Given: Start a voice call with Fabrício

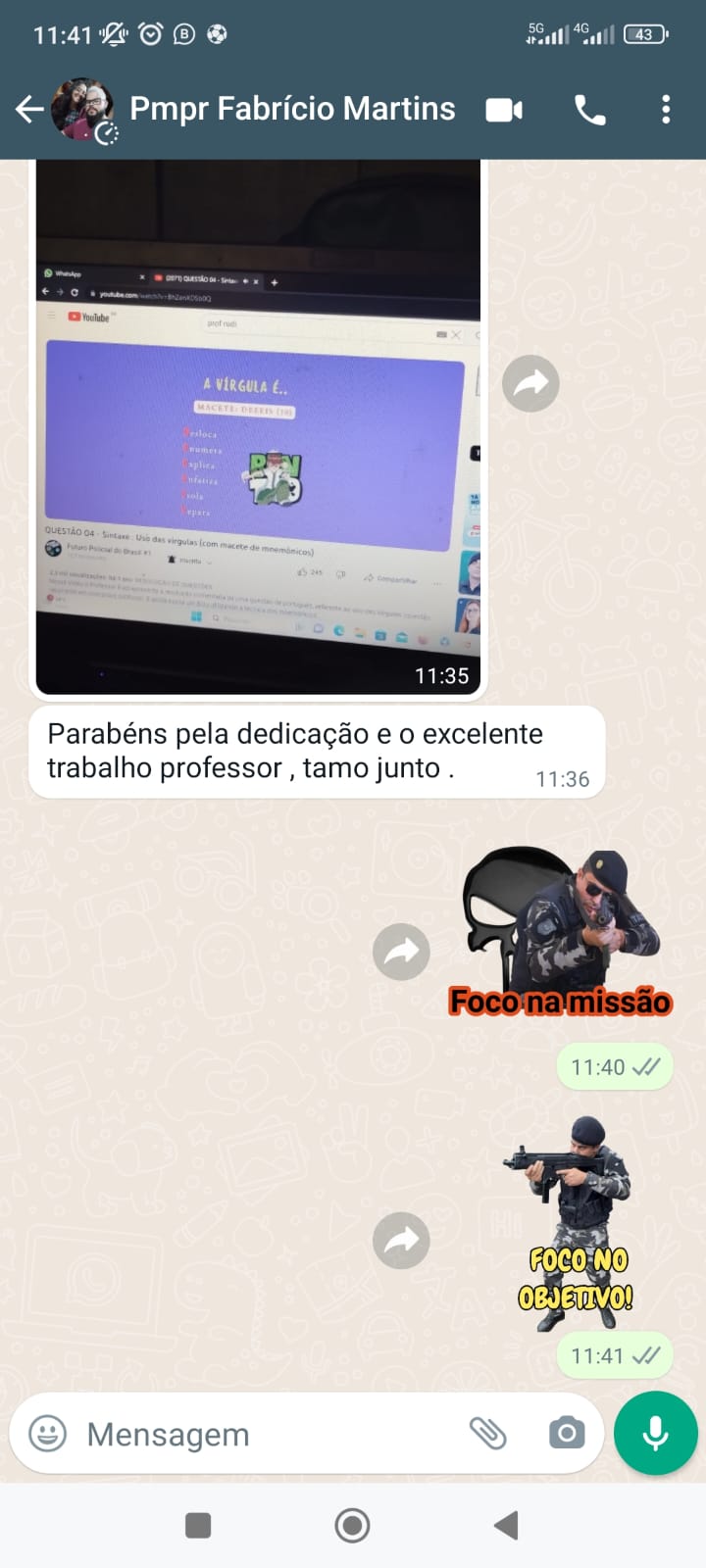Looking at the screenshot, I should coord(589,110).
